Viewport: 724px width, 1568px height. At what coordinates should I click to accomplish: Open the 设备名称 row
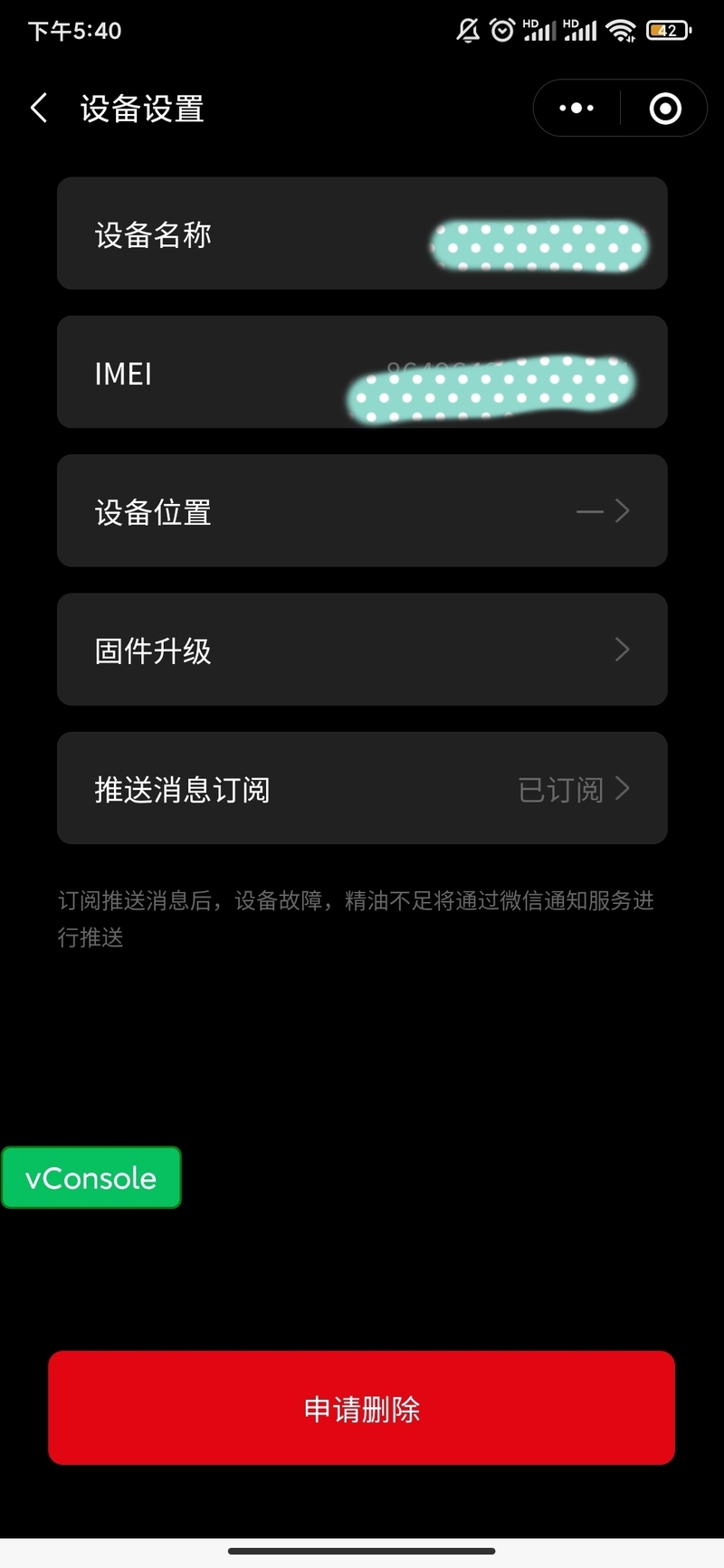click(x=362, y=234)
